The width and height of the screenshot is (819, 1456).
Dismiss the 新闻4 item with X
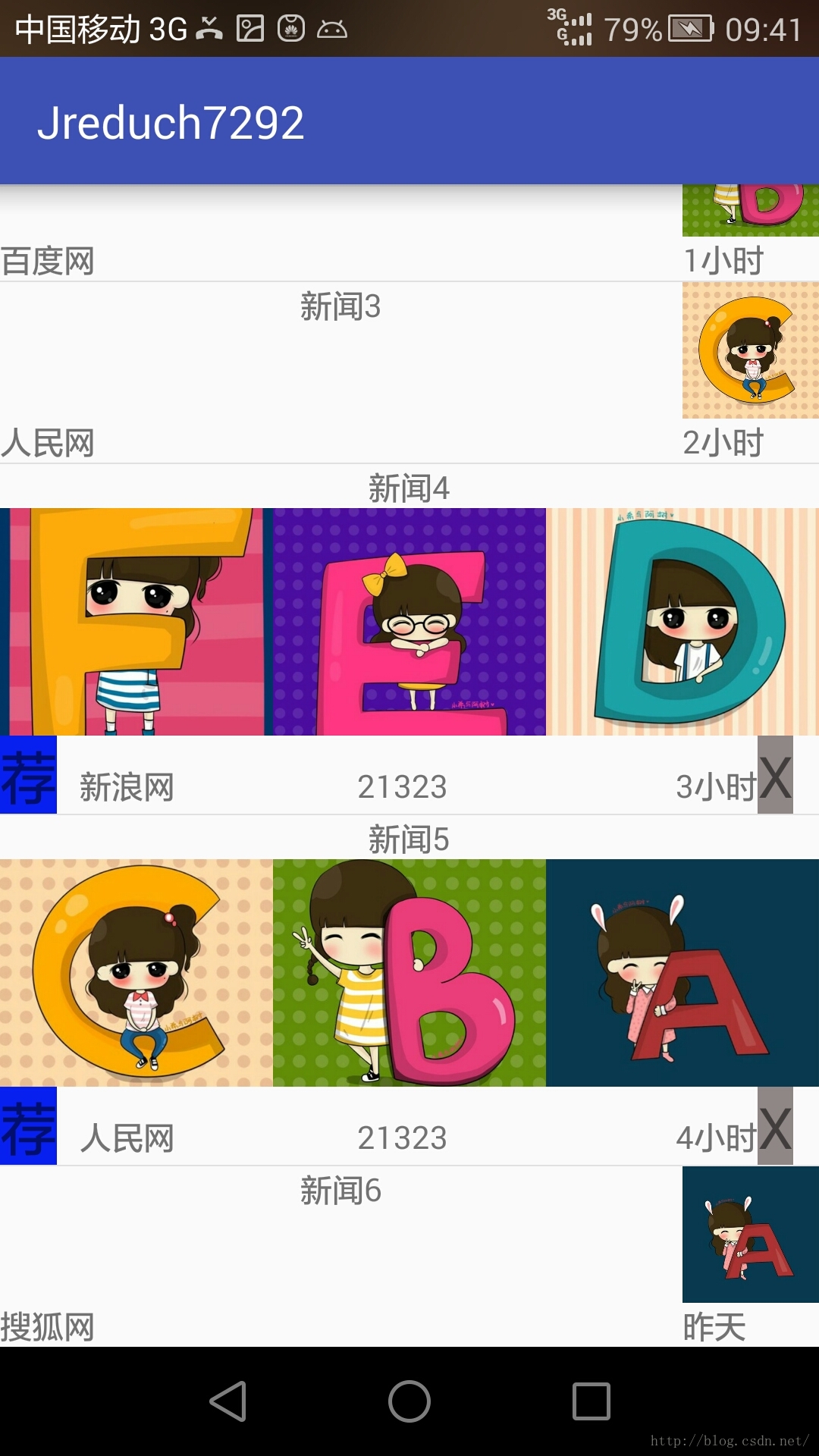(775, 776)
